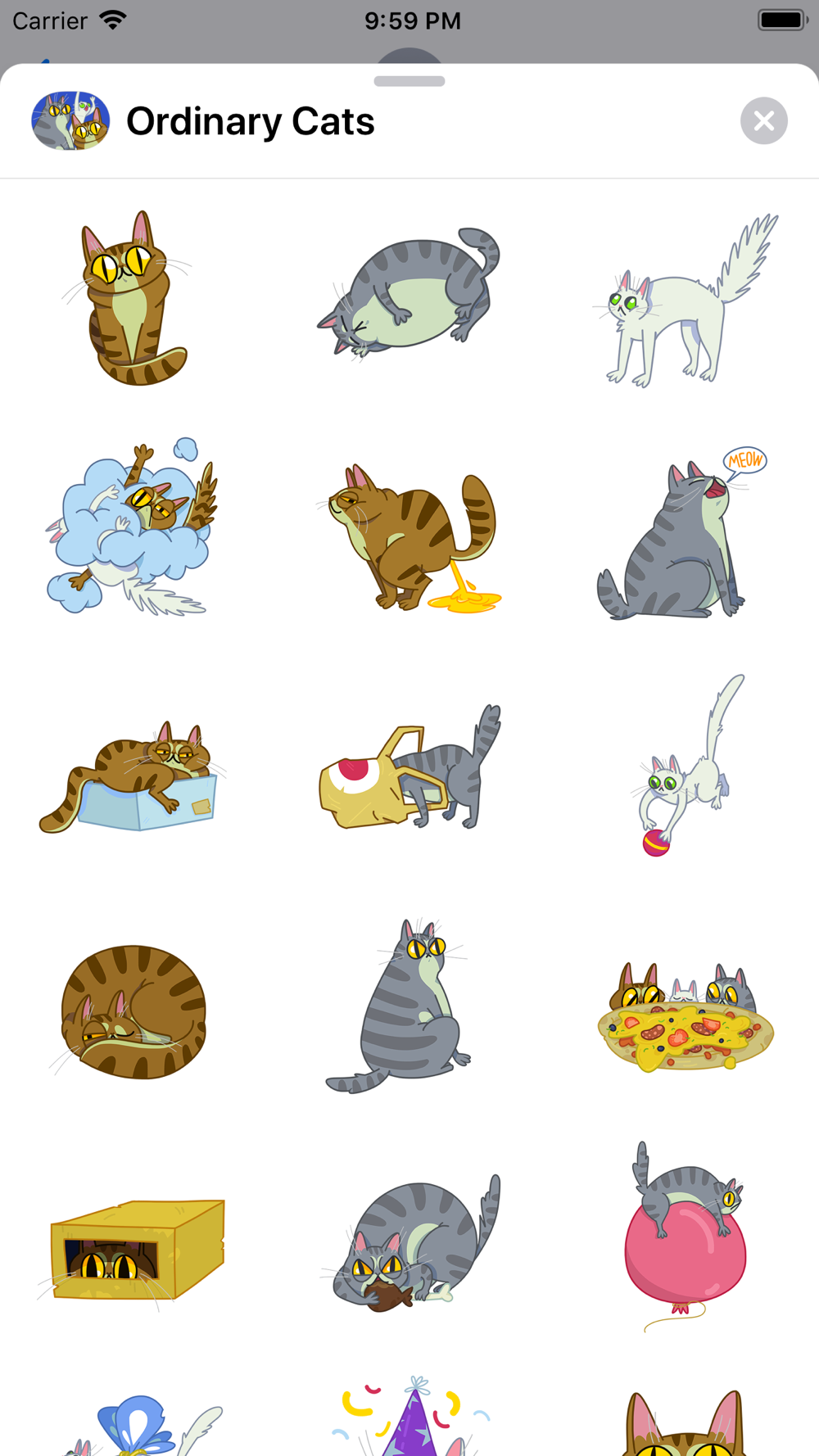Select the purple party hat sticker

point(414,1421)
